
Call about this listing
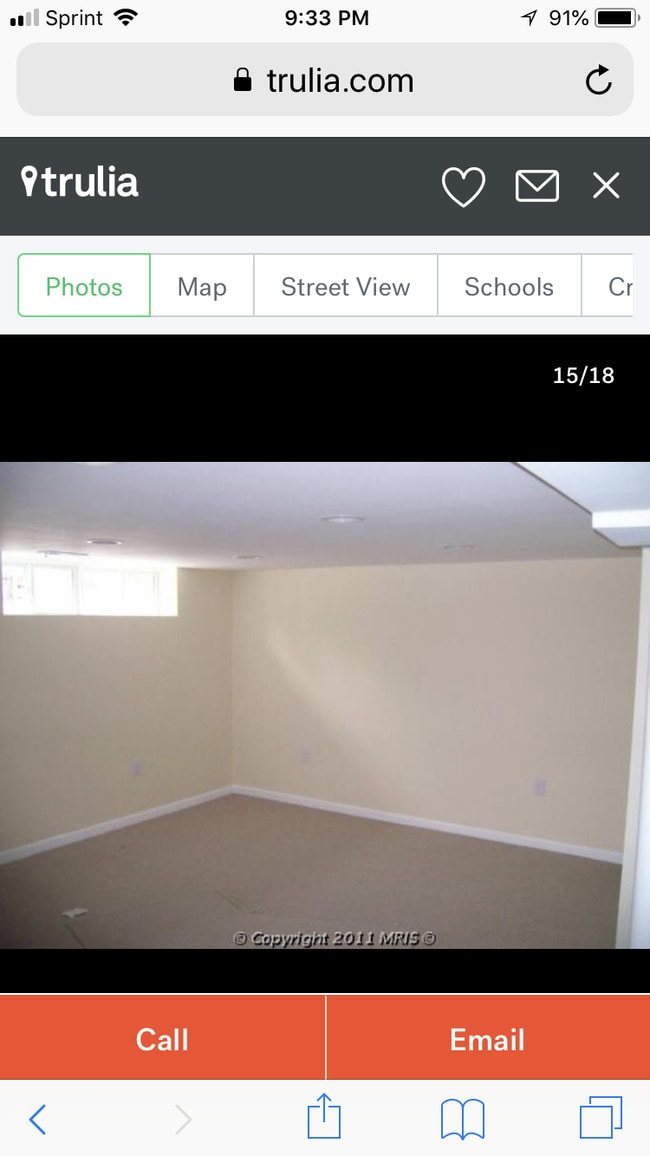tap(162, 1039)
